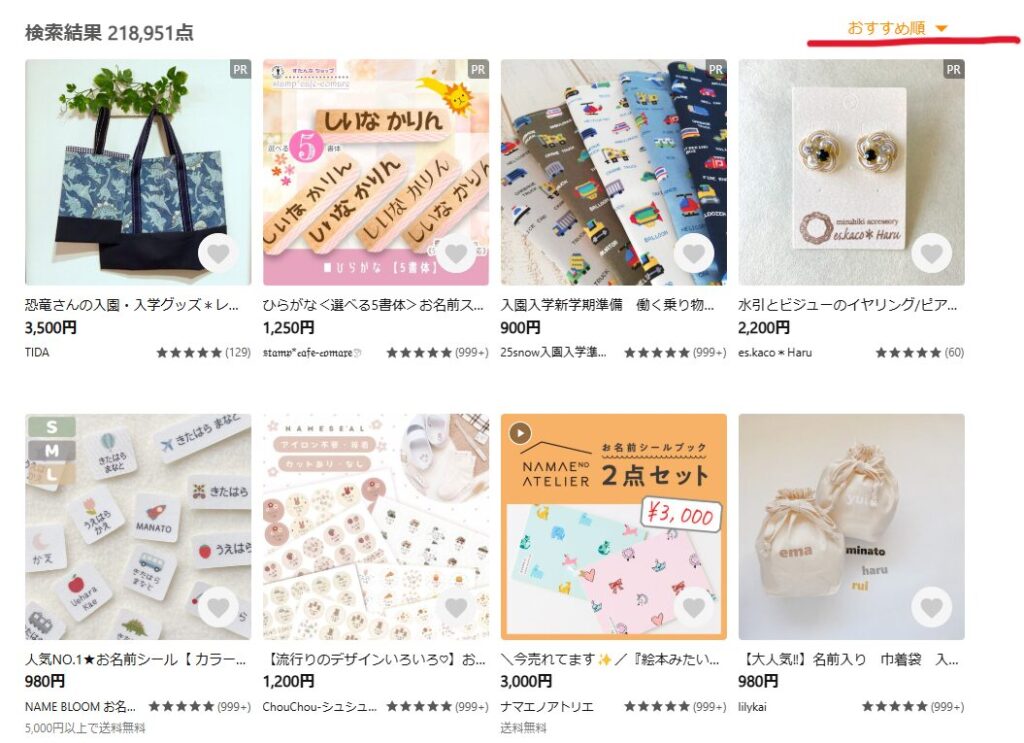
Task: Open the 流行りのデザイン seal listing
Action: 375,527
